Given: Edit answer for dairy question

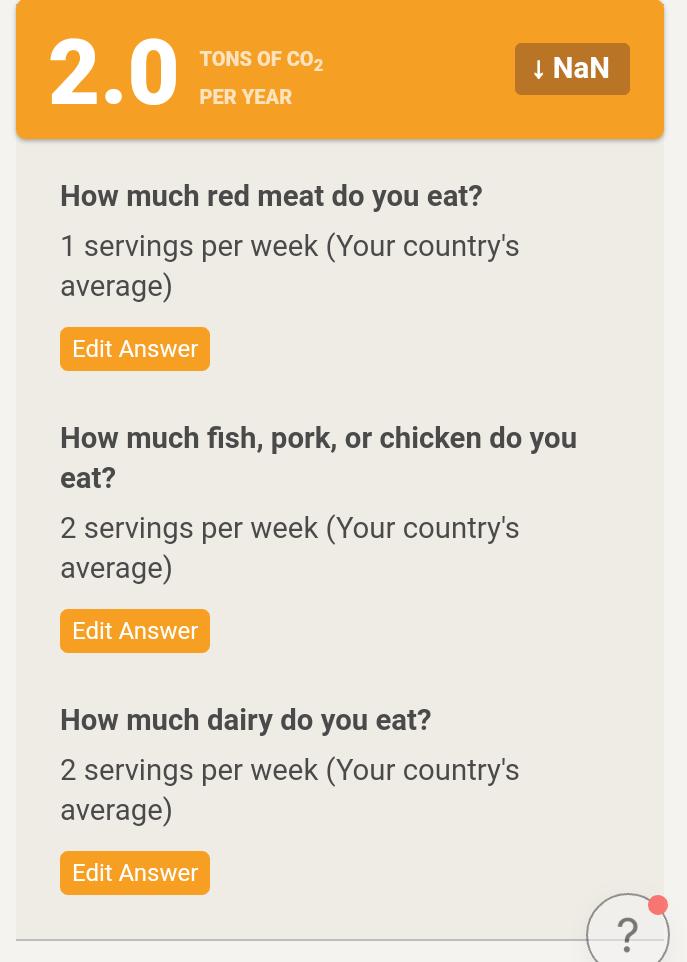Looking at the screenshot, I should click(135, 872).
